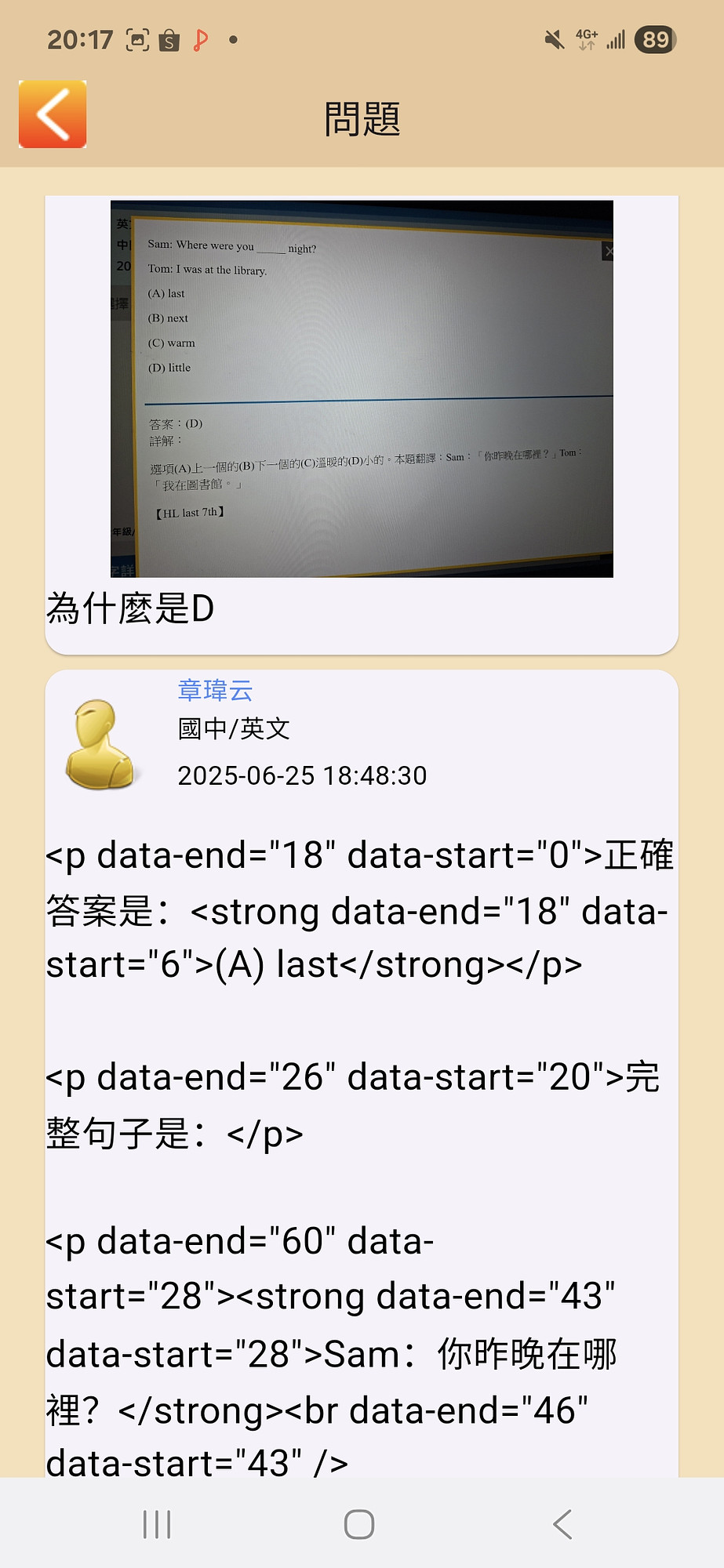The height and width of the screenshot is (1568, 724).
Task: Open teacher 章瑋云's profile name
Action: click(x=215, y=690)
